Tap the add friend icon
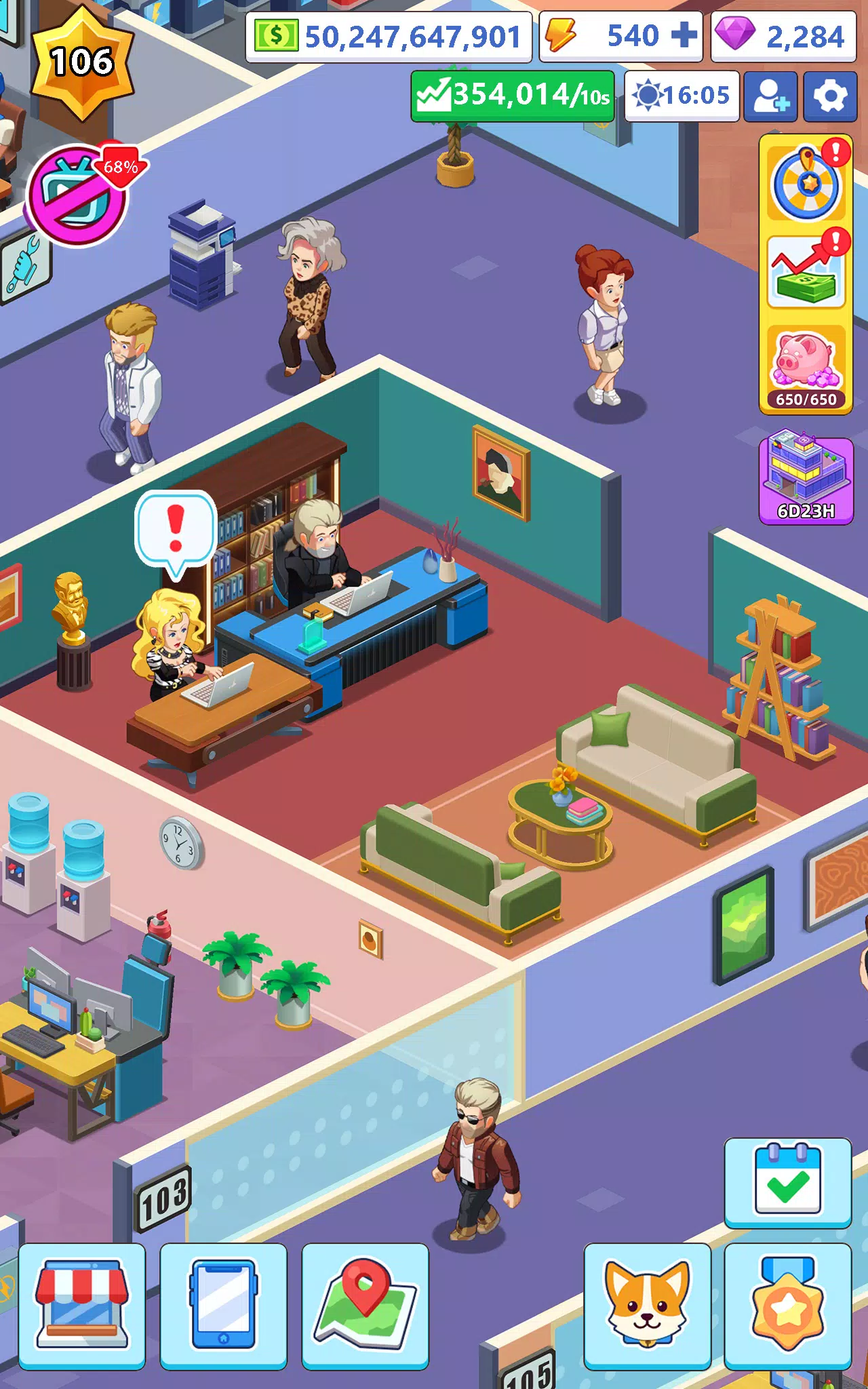Image resolution: width=868 pixels, height=1389 pixels. point(770,96)
